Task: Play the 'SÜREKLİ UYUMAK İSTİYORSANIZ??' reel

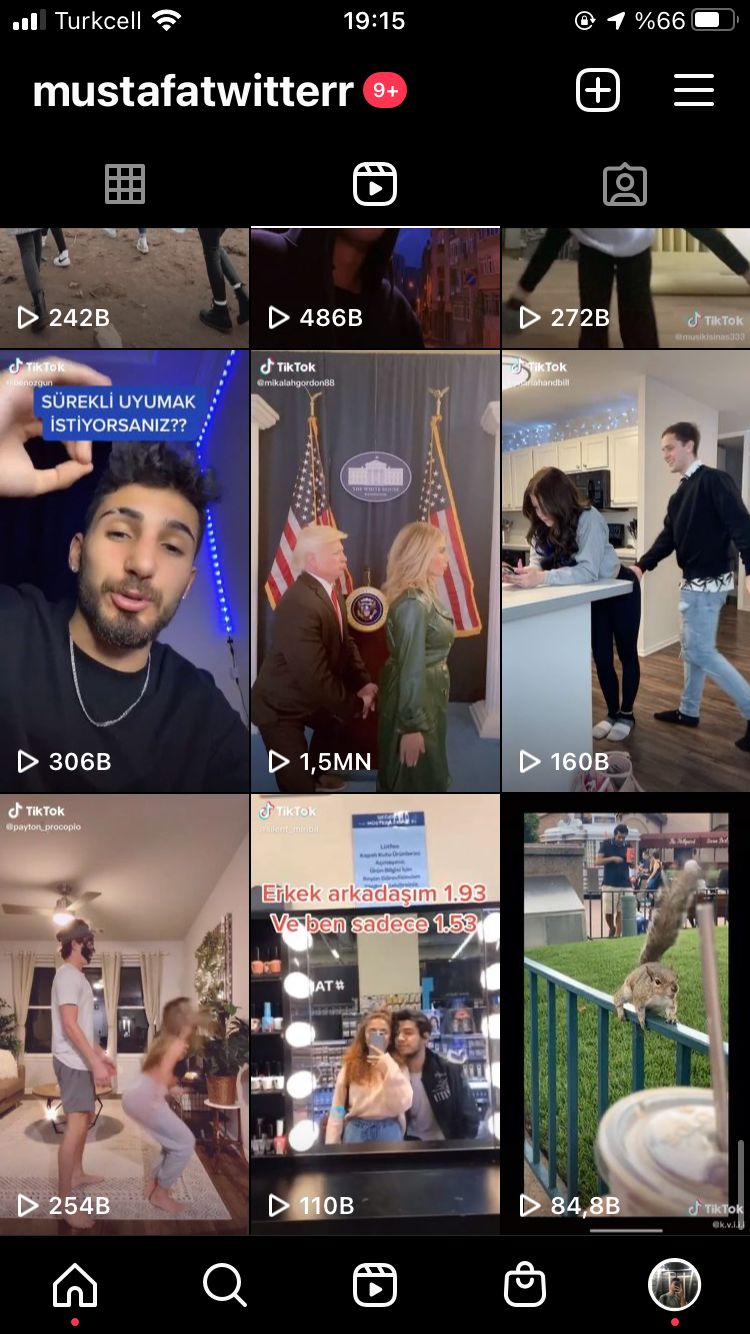Action: pos(124,570)
